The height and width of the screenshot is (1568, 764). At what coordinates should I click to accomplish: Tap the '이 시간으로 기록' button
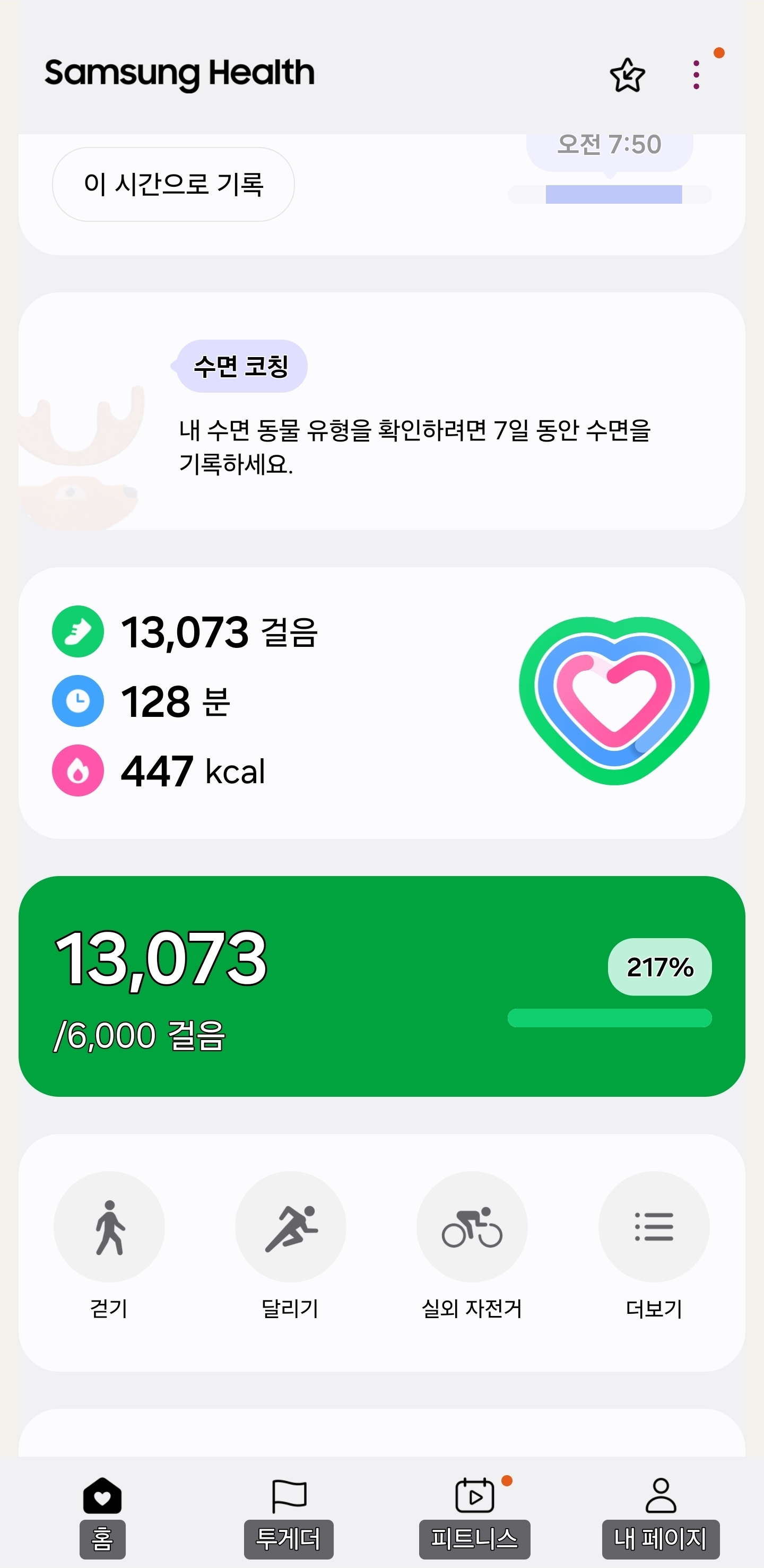click(173, 184)
